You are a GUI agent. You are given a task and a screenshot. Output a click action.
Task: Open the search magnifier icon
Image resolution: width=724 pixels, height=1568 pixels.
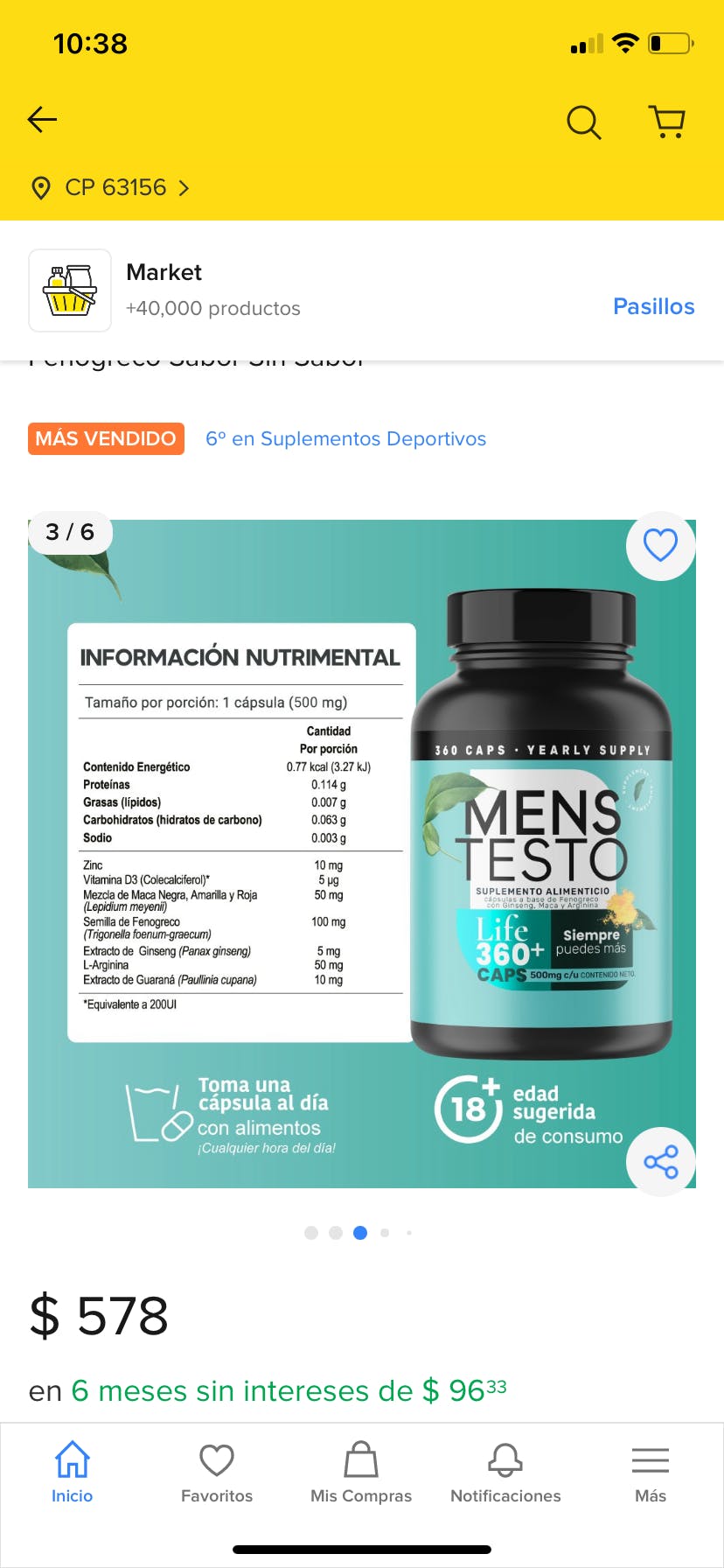[x=584, y=122]
